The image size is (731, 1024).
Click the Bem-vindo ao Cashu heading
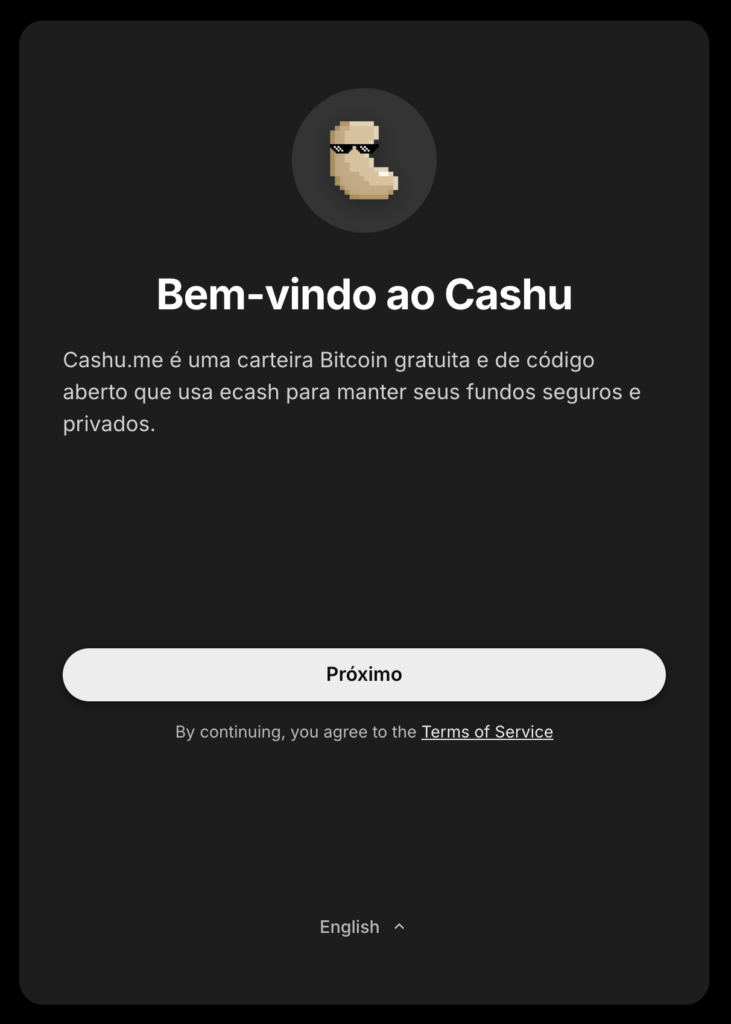point(365,293)
